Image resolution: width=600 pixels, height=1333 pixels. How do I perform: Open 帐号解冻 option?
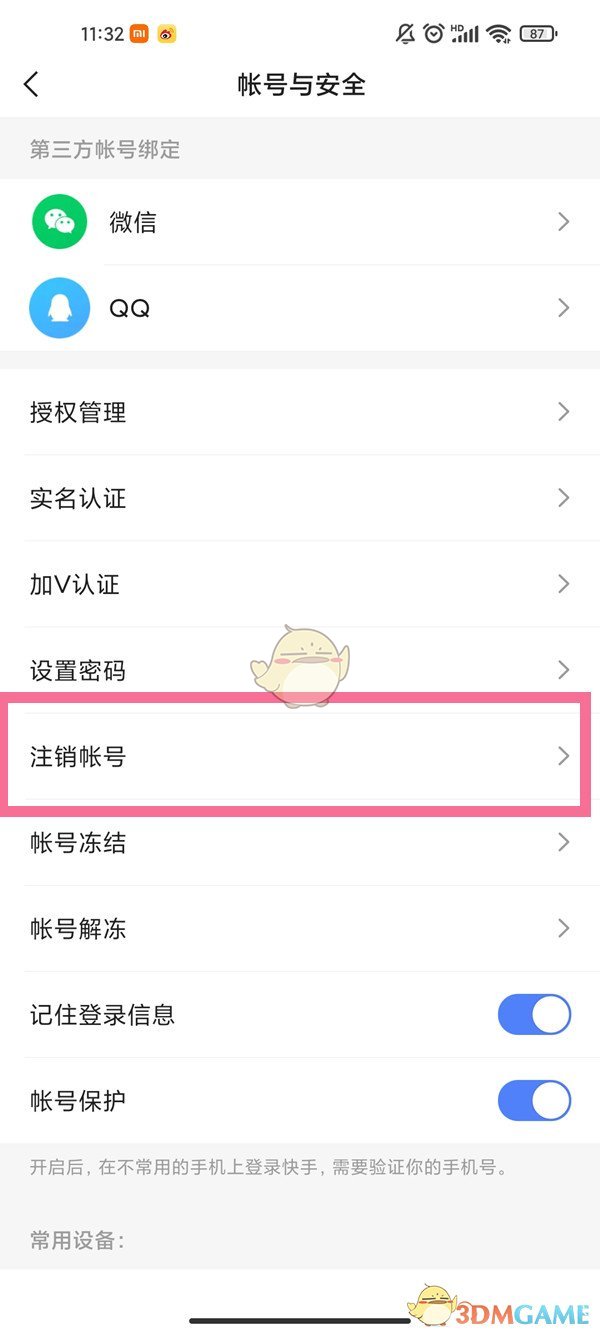pyautogui.click(x=300, y=928)
